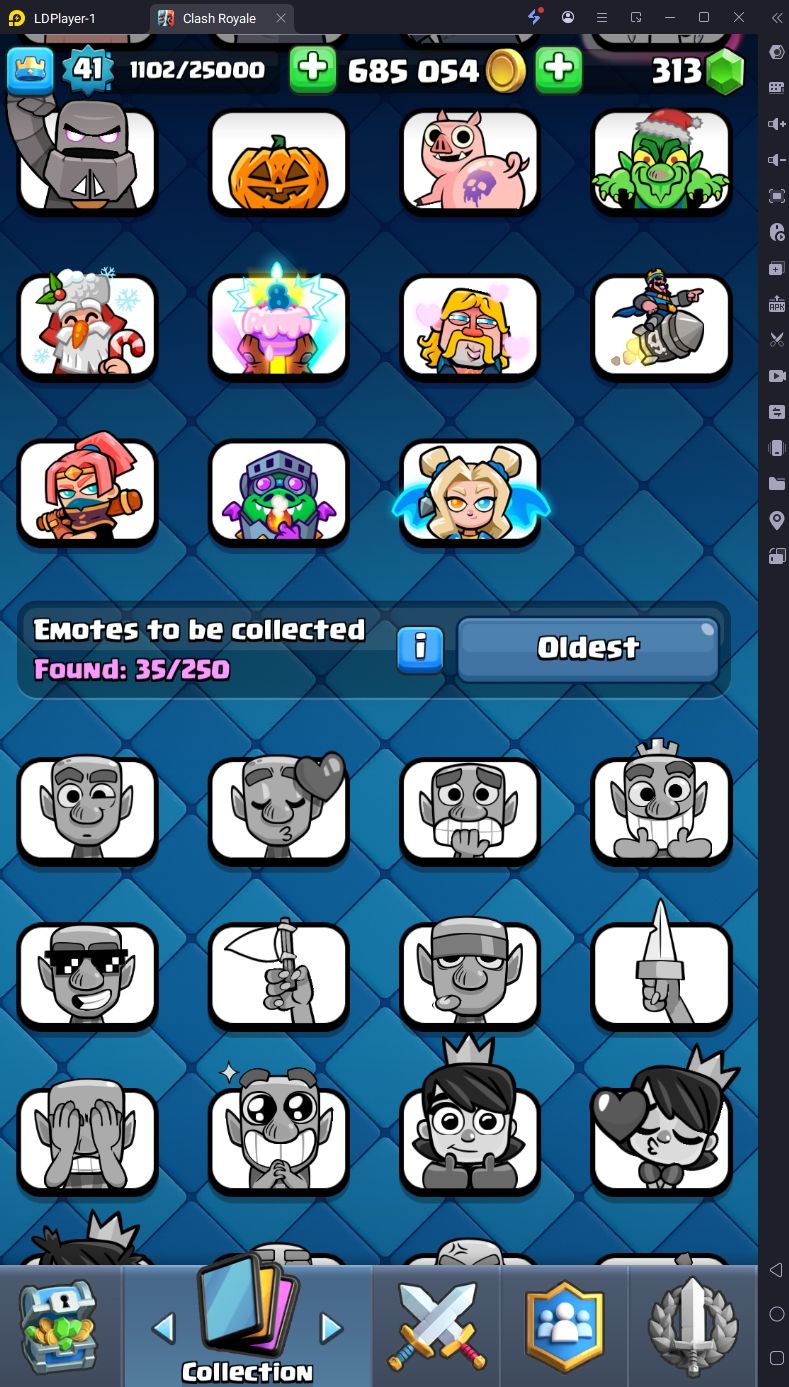Screen dimensions: 789x1387
Task: View the locked dagger pointing up emote
Action: pos(661,976)
